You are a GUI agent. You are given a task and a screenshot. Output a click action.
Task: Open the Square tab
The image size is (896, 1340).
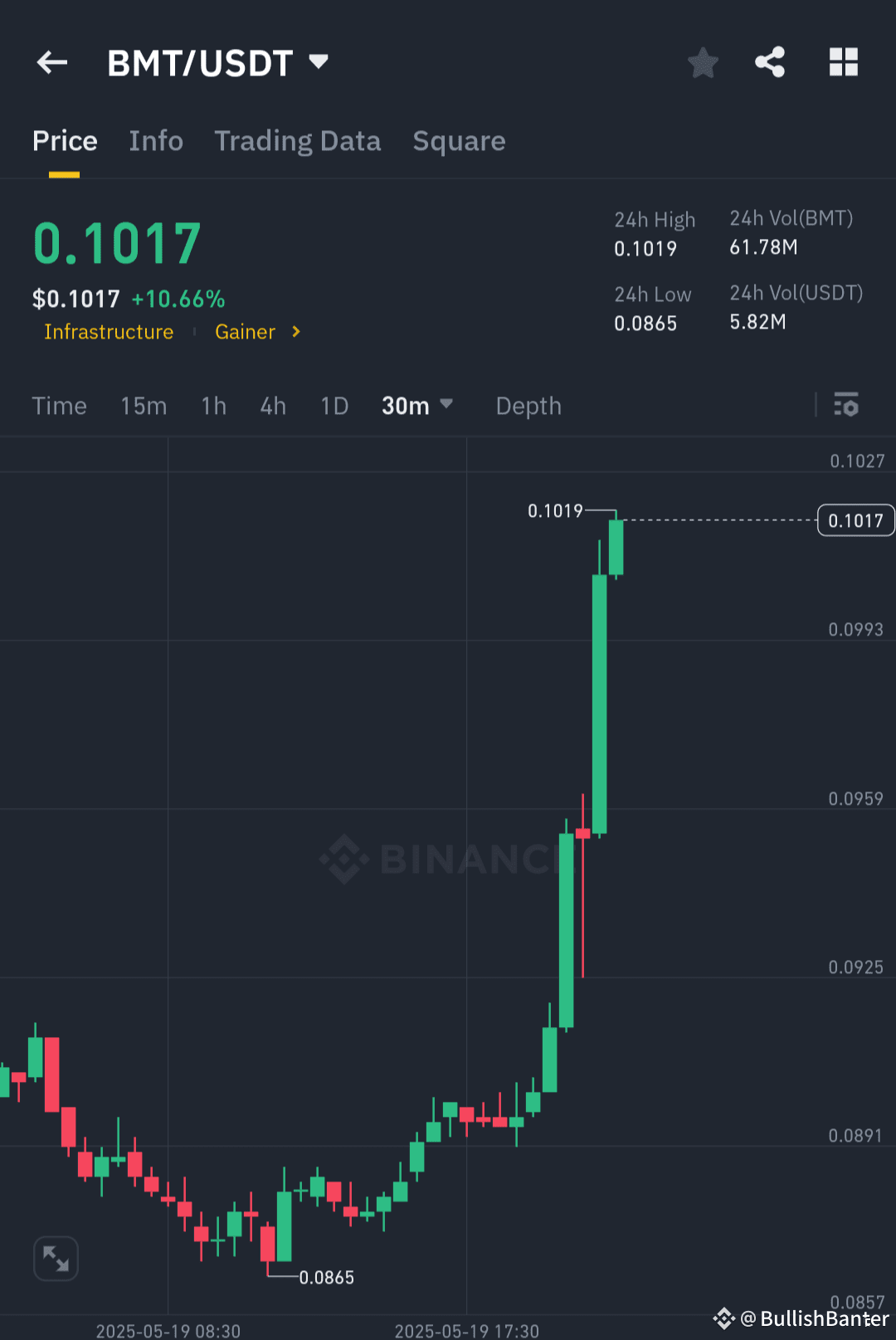(x=459, y=141)
